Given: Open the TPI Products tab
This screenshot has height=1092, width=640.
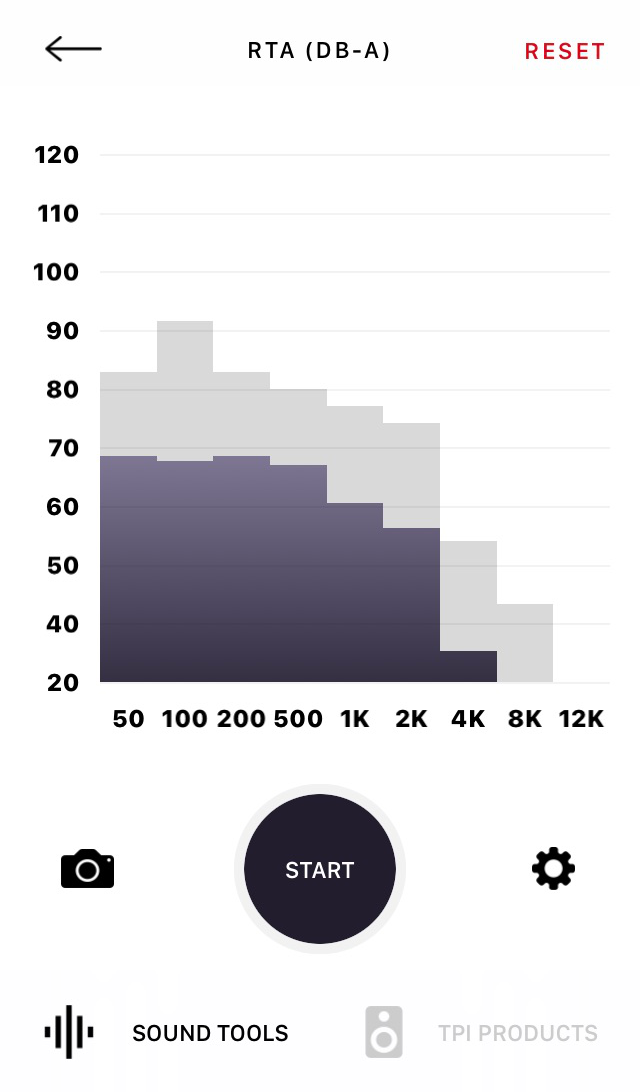Looking at the screenshot, I should pos(482,1033).
